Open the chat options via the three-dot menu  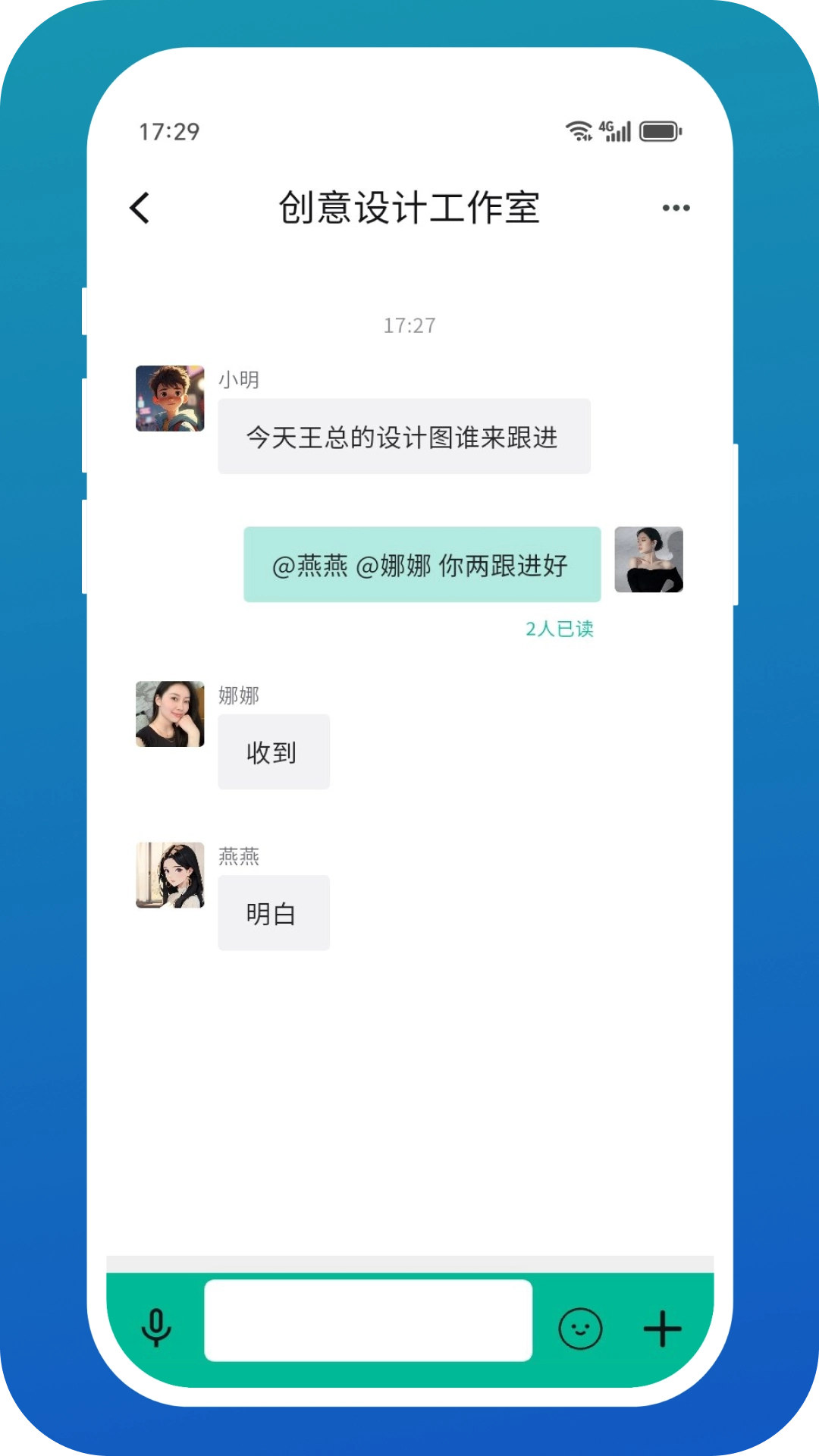click(675, 207)
